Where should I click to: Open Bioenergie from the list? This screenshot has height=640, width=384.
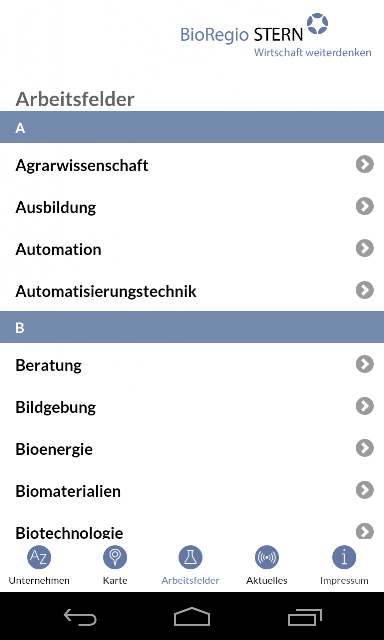pos(192,449)
